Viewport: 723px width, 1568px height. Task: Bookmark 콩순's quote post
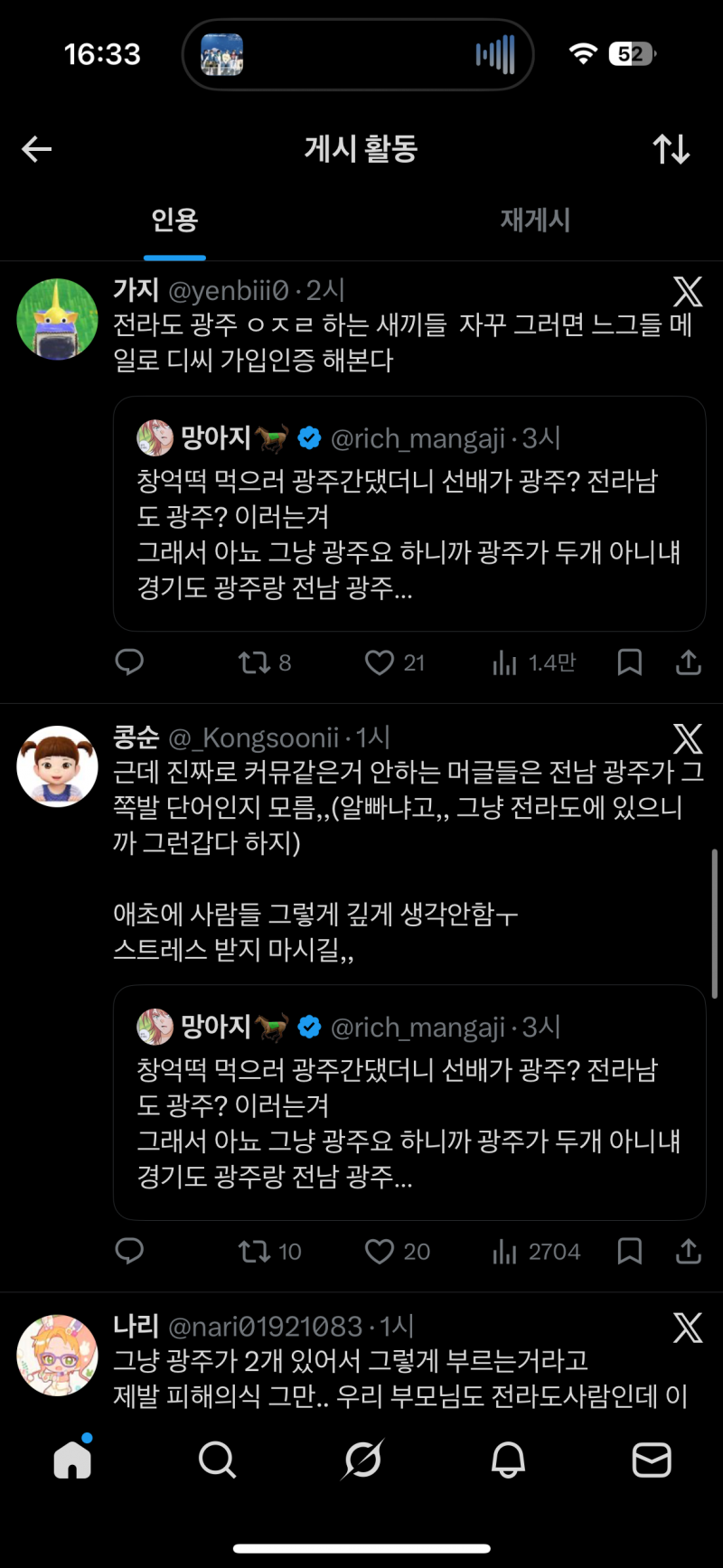(x=630, y=1252)
